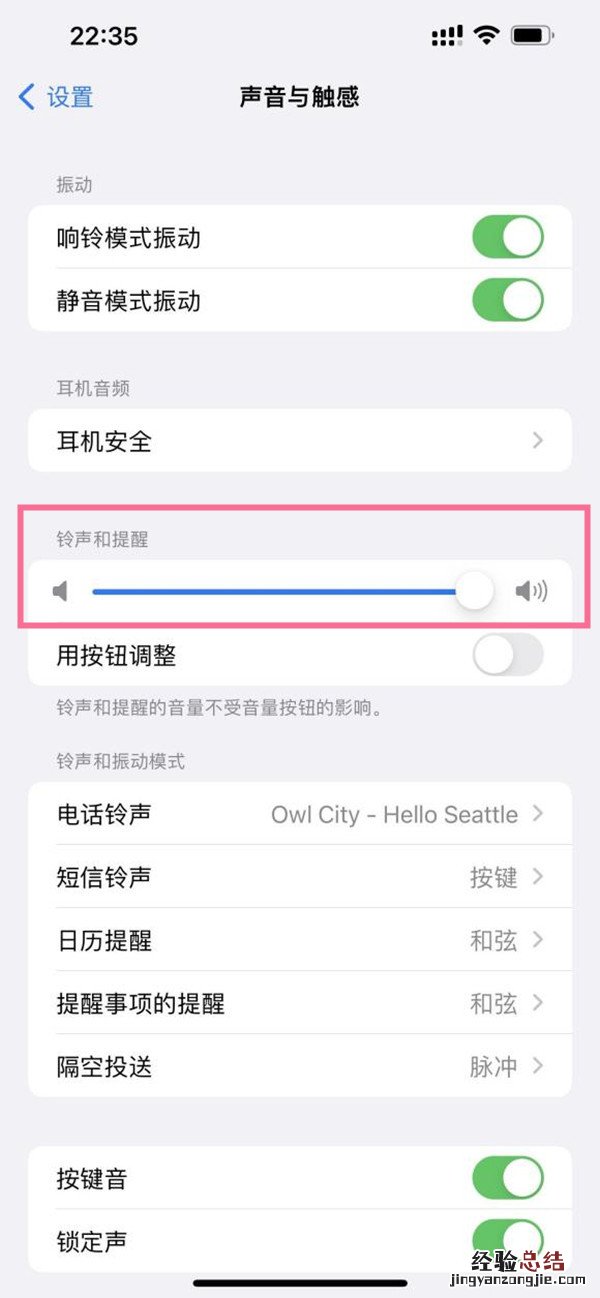
Task: Change the 短信铃声 tone
Action: 300,877
